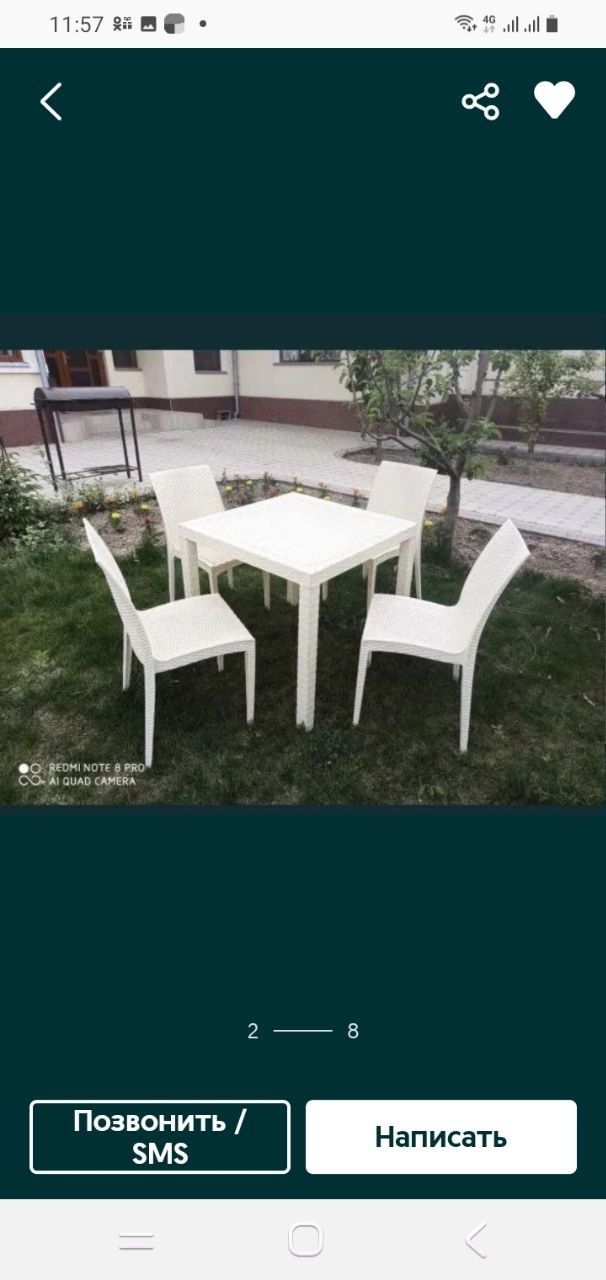606x1280 pixels.
Task: Tap the system home button
Action: [x=305, y=1240]
